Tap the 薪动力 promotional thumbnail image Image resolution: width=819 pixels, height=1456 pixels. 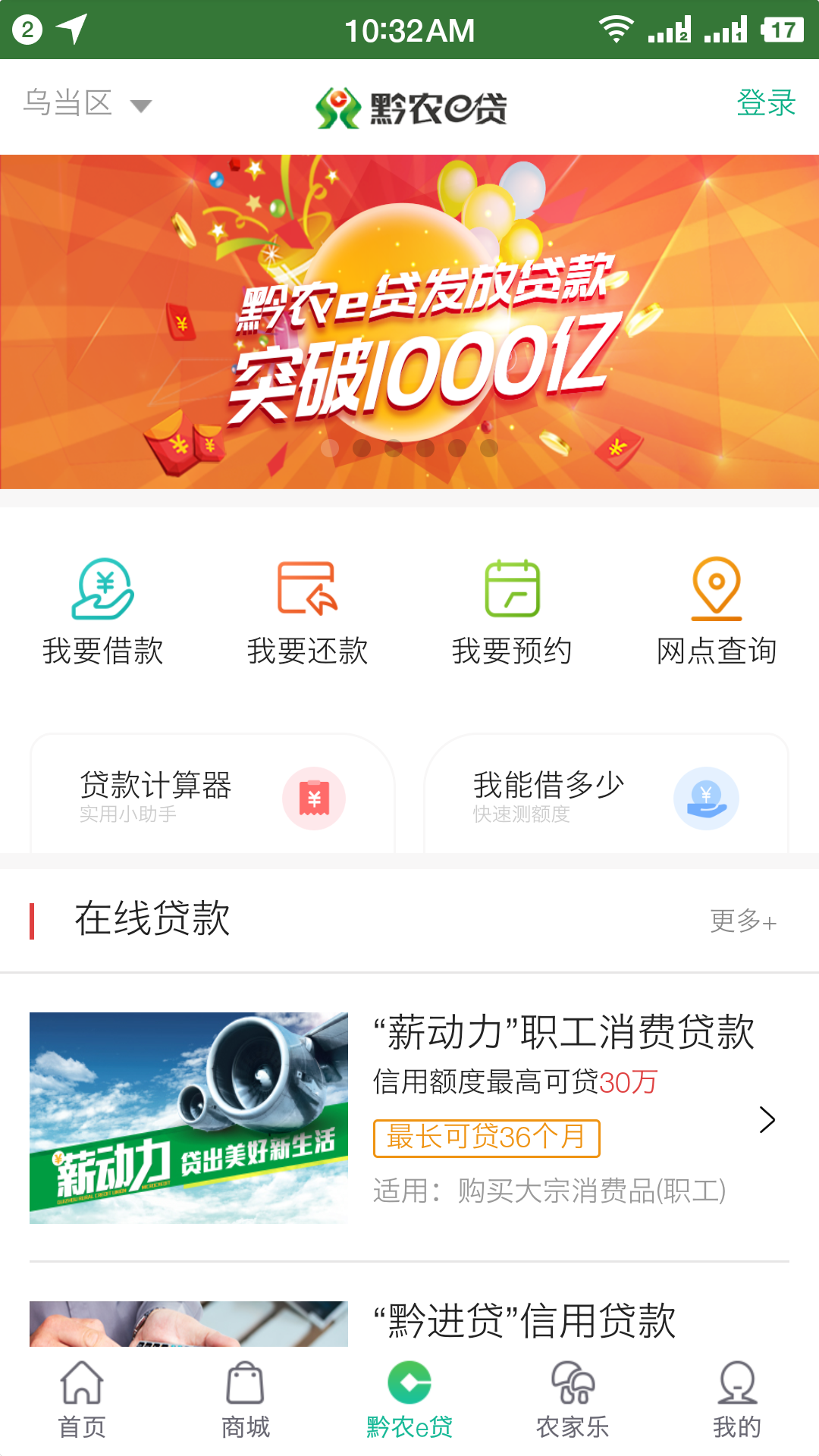[188, 1116]
